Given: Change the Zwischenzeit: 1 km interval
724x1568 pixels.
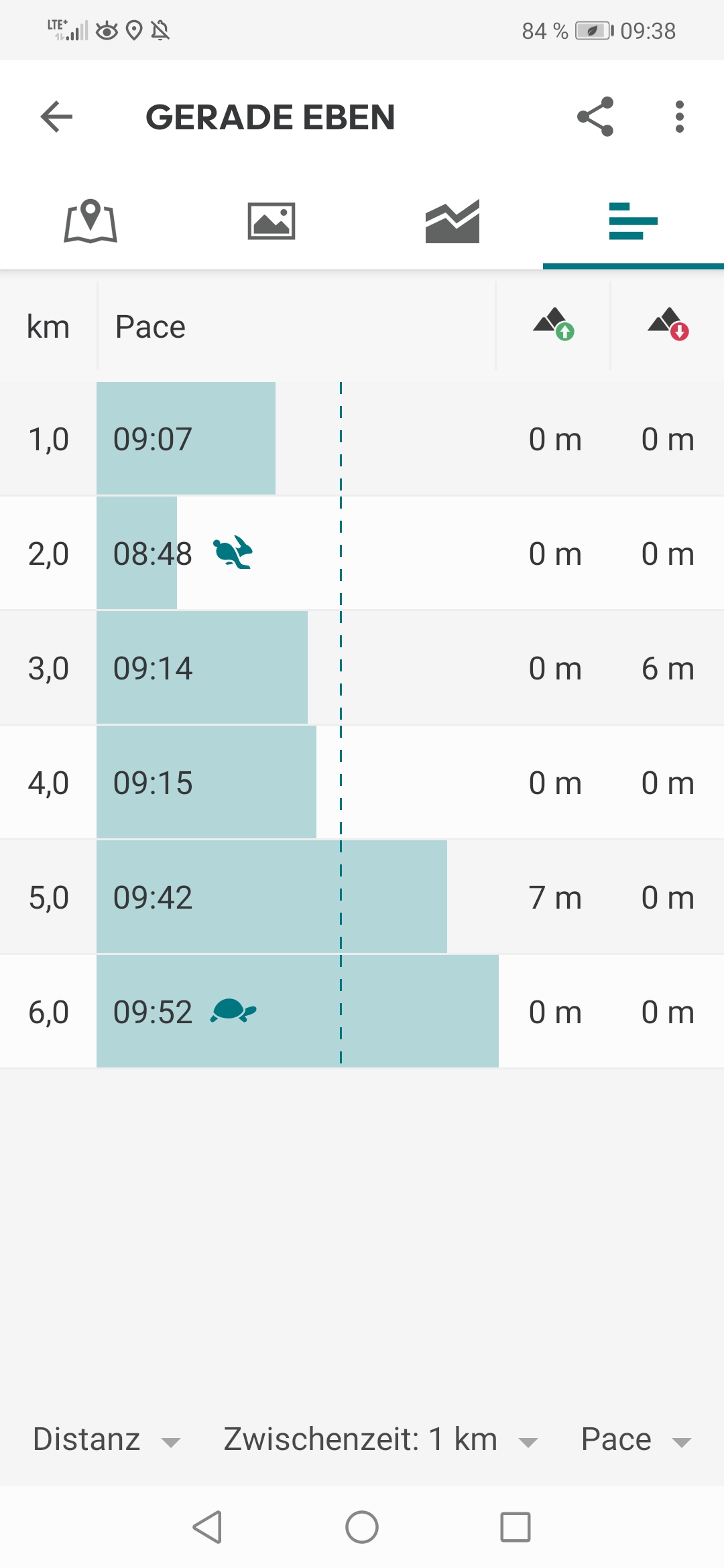Looking at the screenshot, I should coord(381,1439).
